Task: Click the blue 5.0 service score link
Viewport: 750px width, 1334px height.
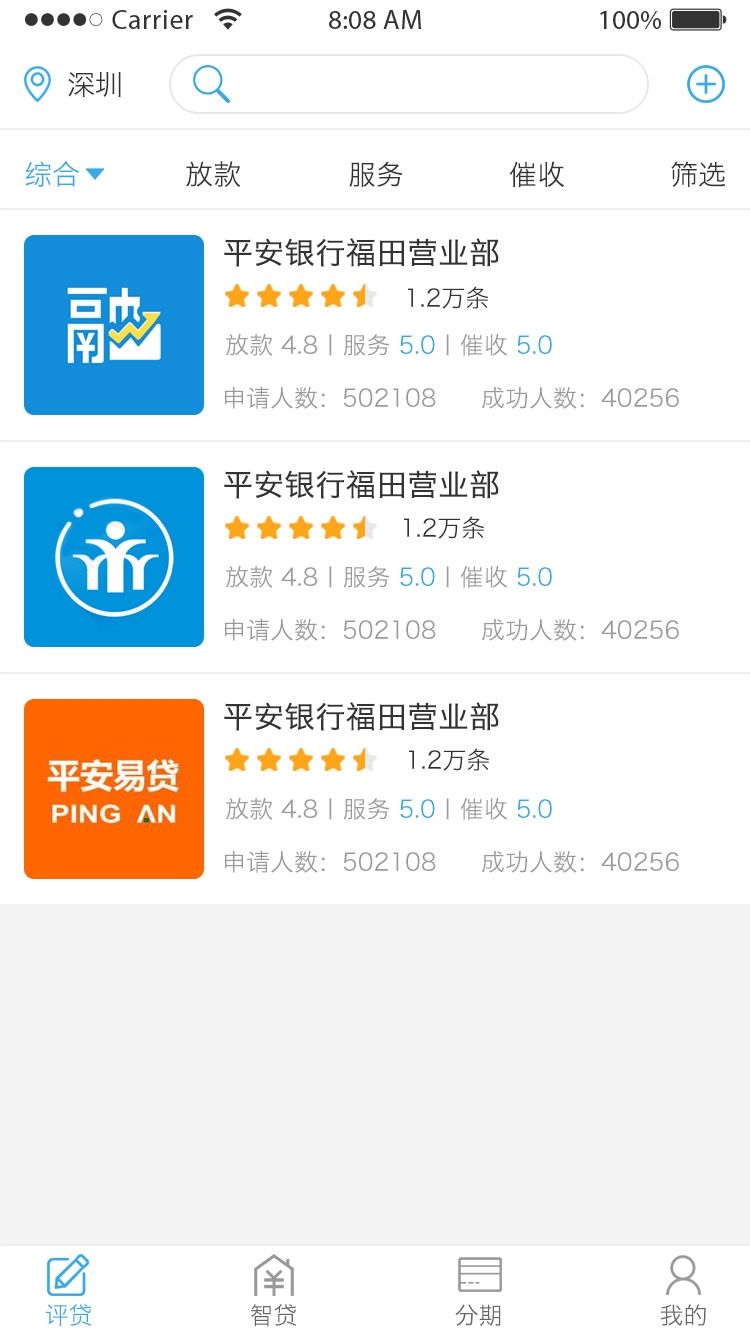Action: 416,344
